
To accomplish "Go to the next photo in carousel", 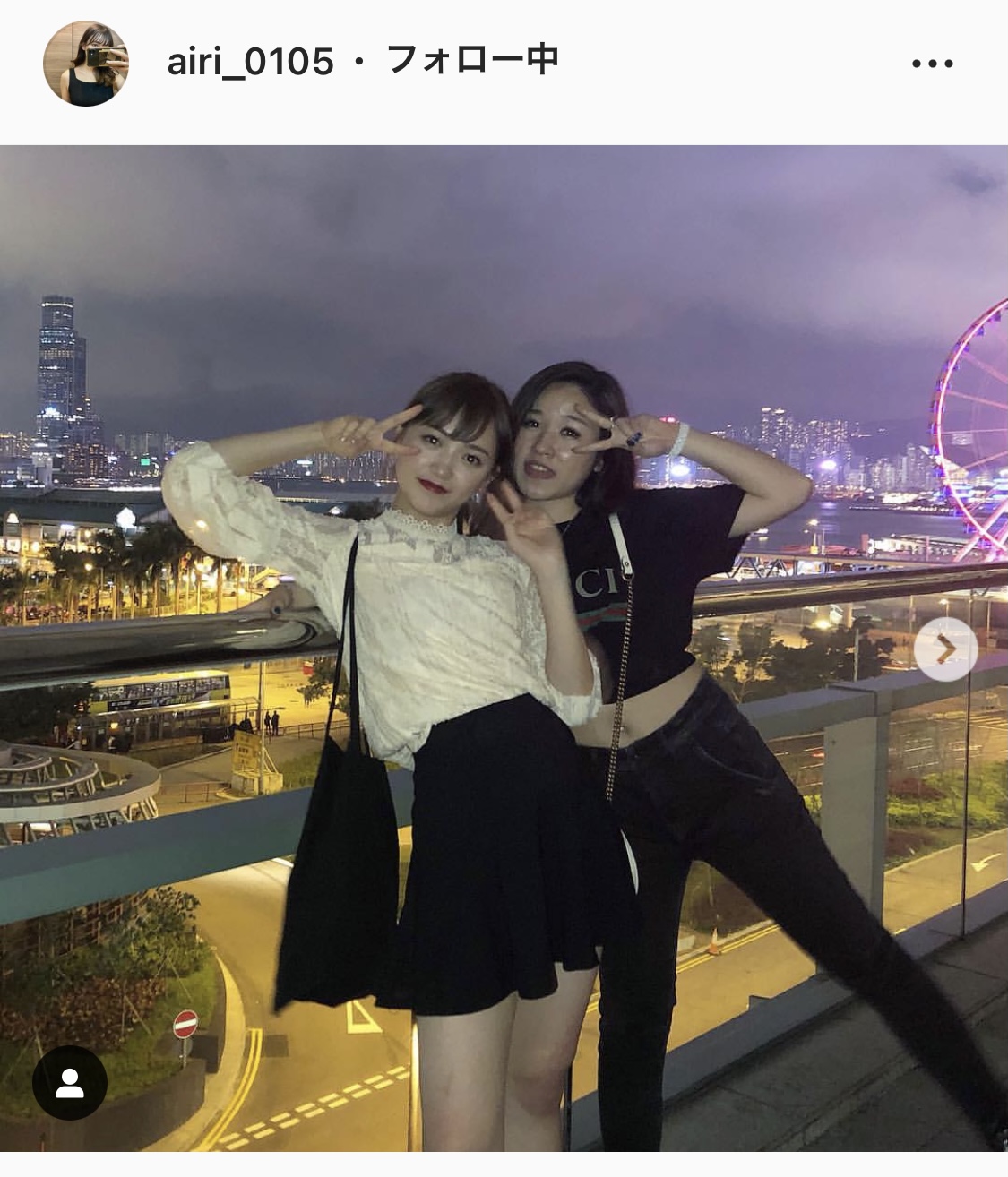I will pyautogui.click(x=946, y=649).
